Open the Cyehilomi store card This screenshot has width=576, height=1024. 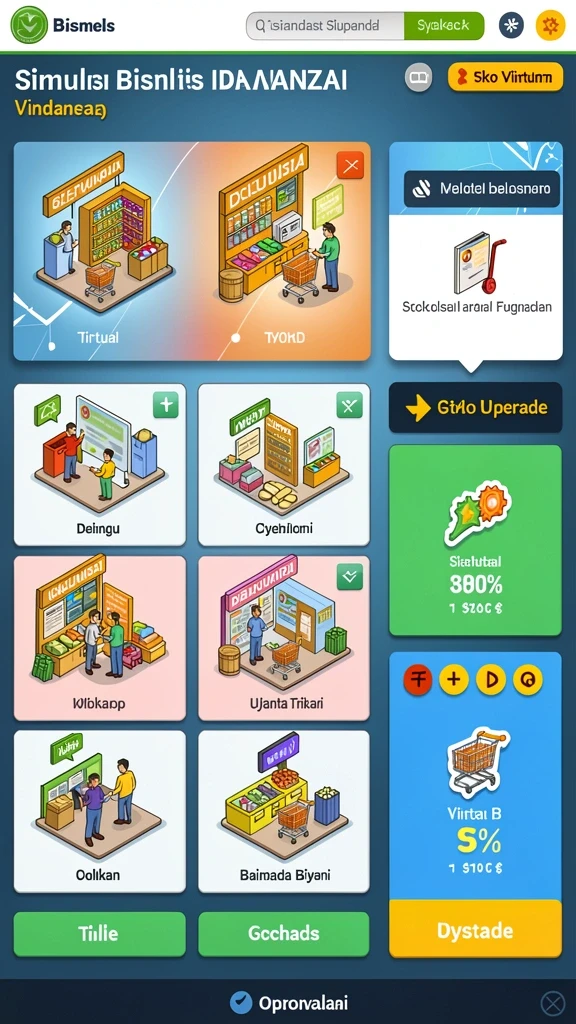[x=283, y=464]
